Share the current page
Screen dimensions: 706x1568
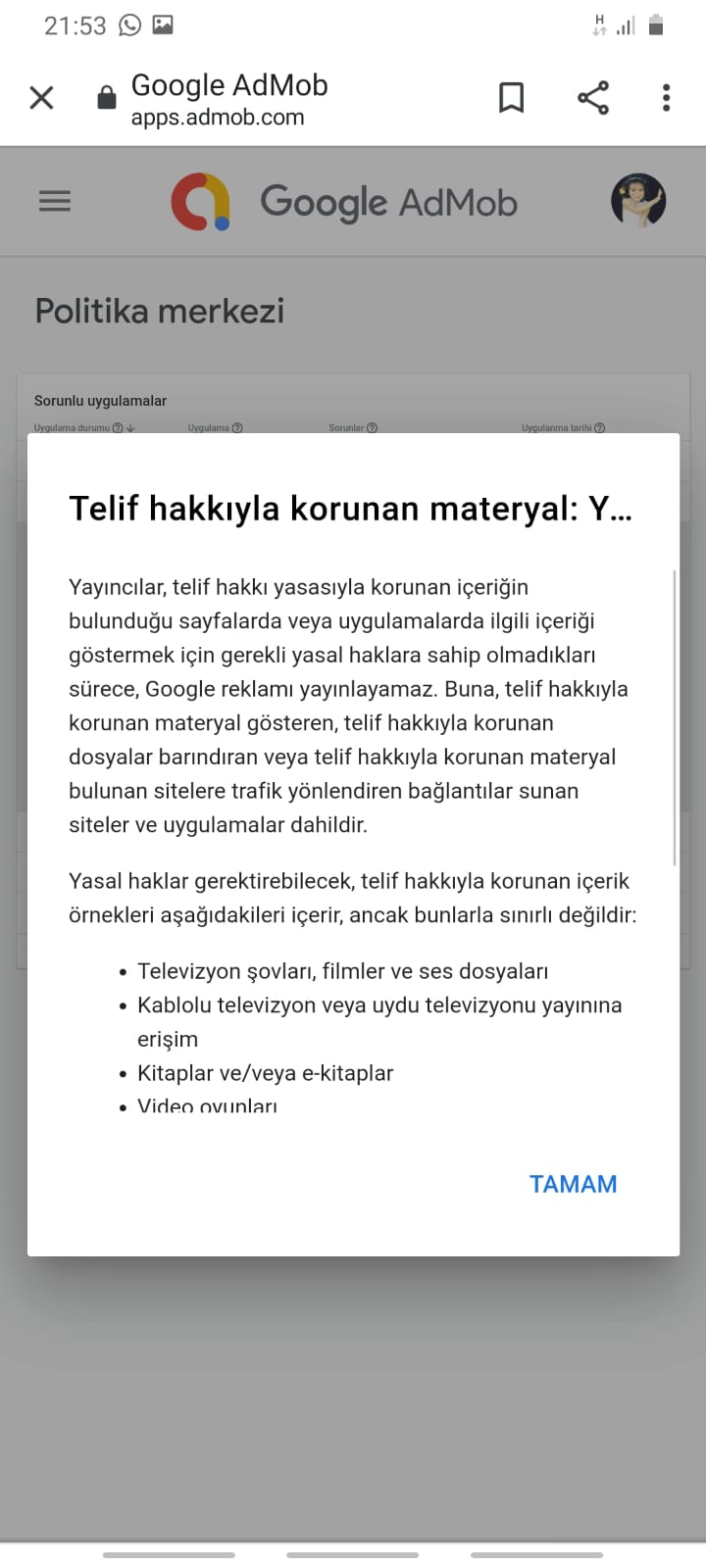pos(593,98)
